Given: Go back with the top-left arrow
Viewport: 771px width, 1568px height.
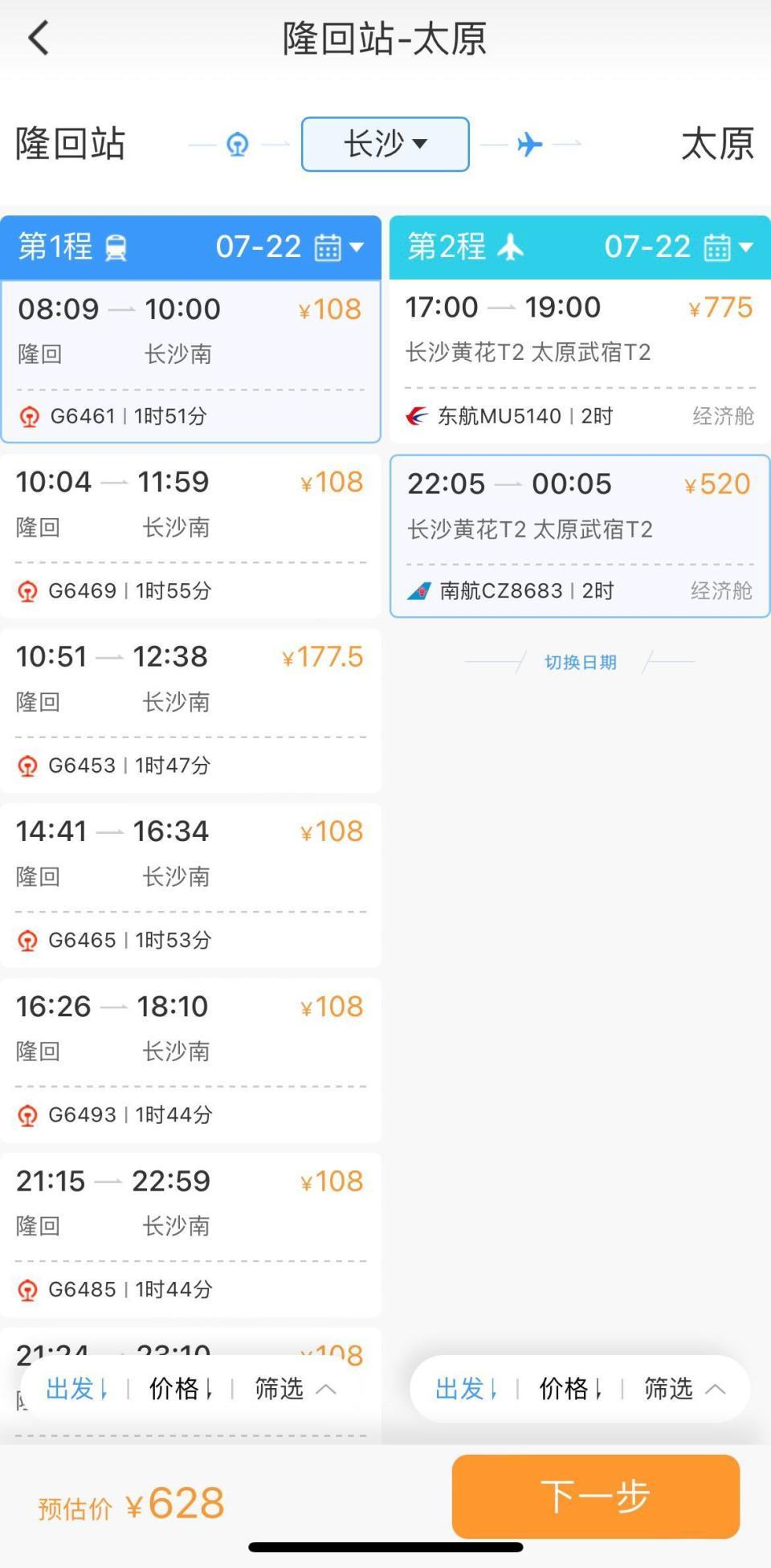Looking at the screenshot, I should [39, 38].
